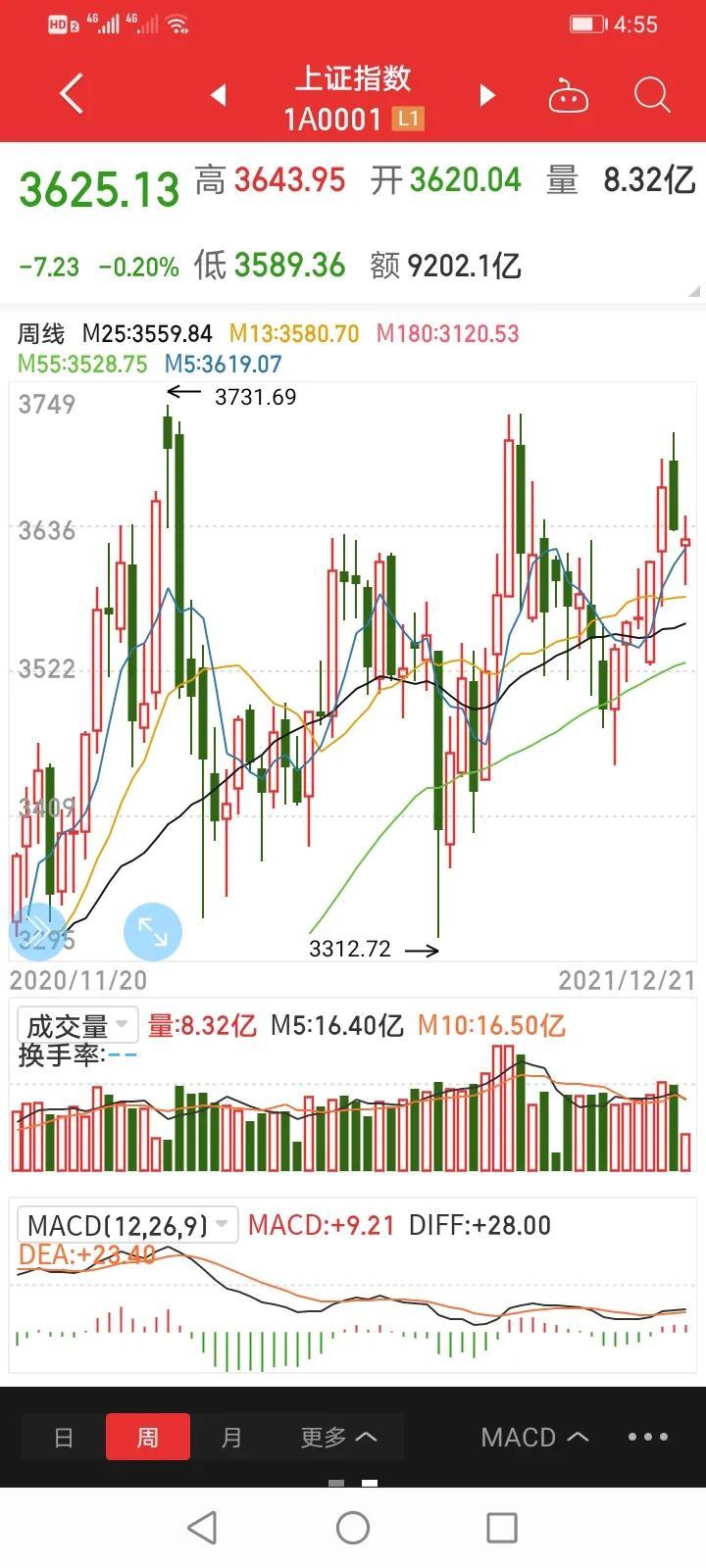Viewport: 706px width, 1568px height.
Task: Open the robot assistant icon
Action: pos(568,96)
